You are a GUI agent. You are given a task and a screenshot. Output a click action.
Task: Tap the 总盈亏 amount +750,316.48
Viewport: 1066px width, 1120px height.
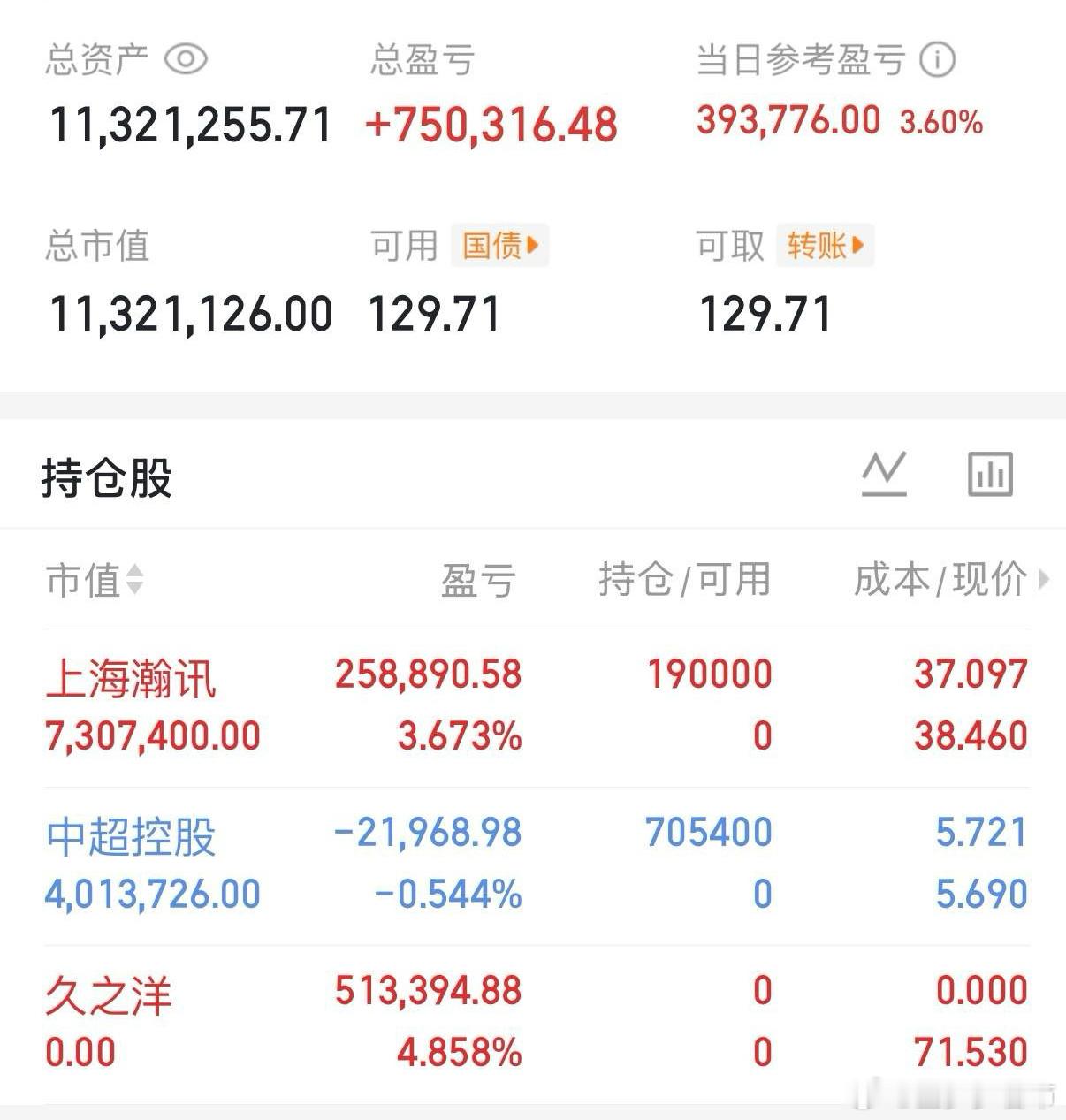[491, 125]
